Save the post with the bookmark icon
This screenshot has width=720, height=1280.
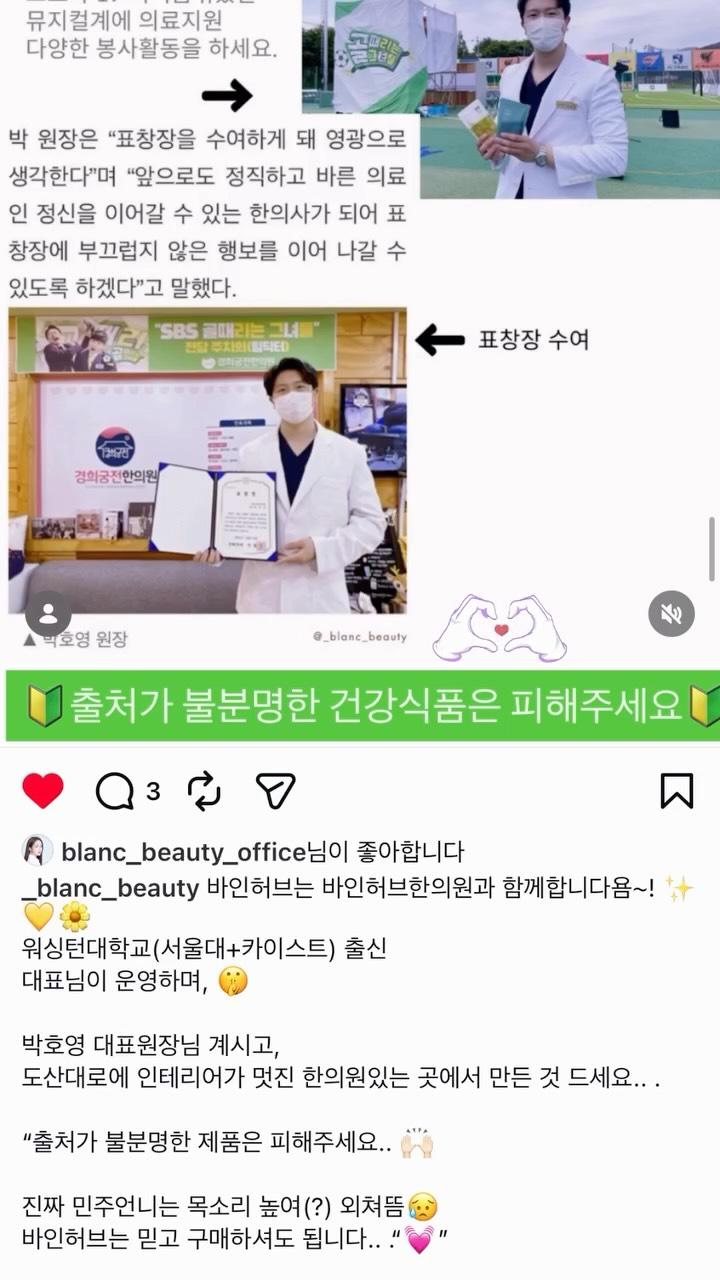tap(677, 791)
